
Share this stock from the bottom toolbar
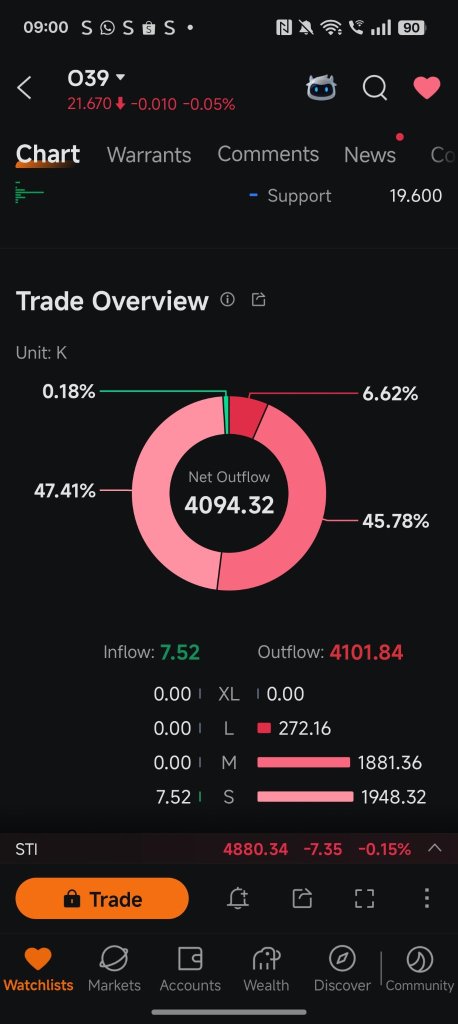302,899
